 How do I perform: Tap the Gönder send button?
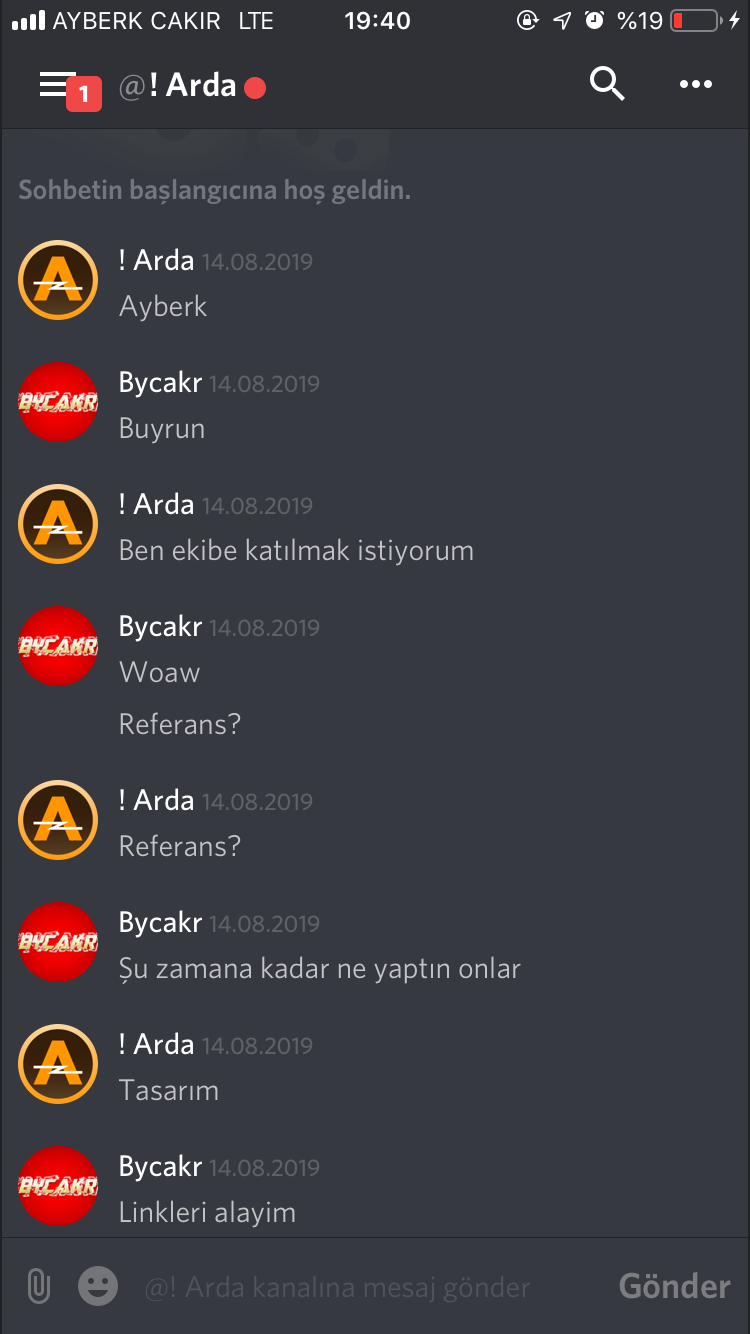pos(674,1286)
